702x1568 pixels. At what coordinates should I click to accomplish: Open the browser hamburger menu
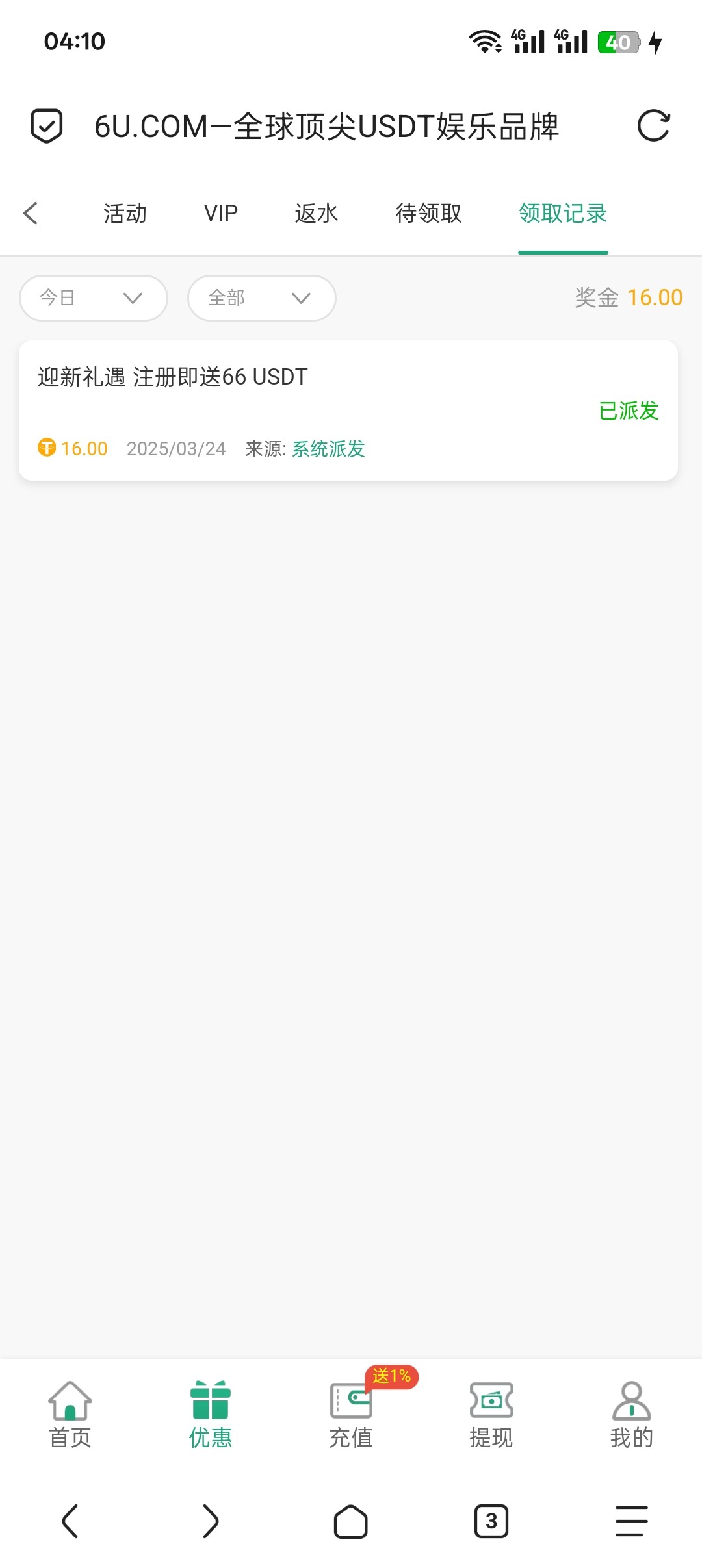pos(632,1521)
